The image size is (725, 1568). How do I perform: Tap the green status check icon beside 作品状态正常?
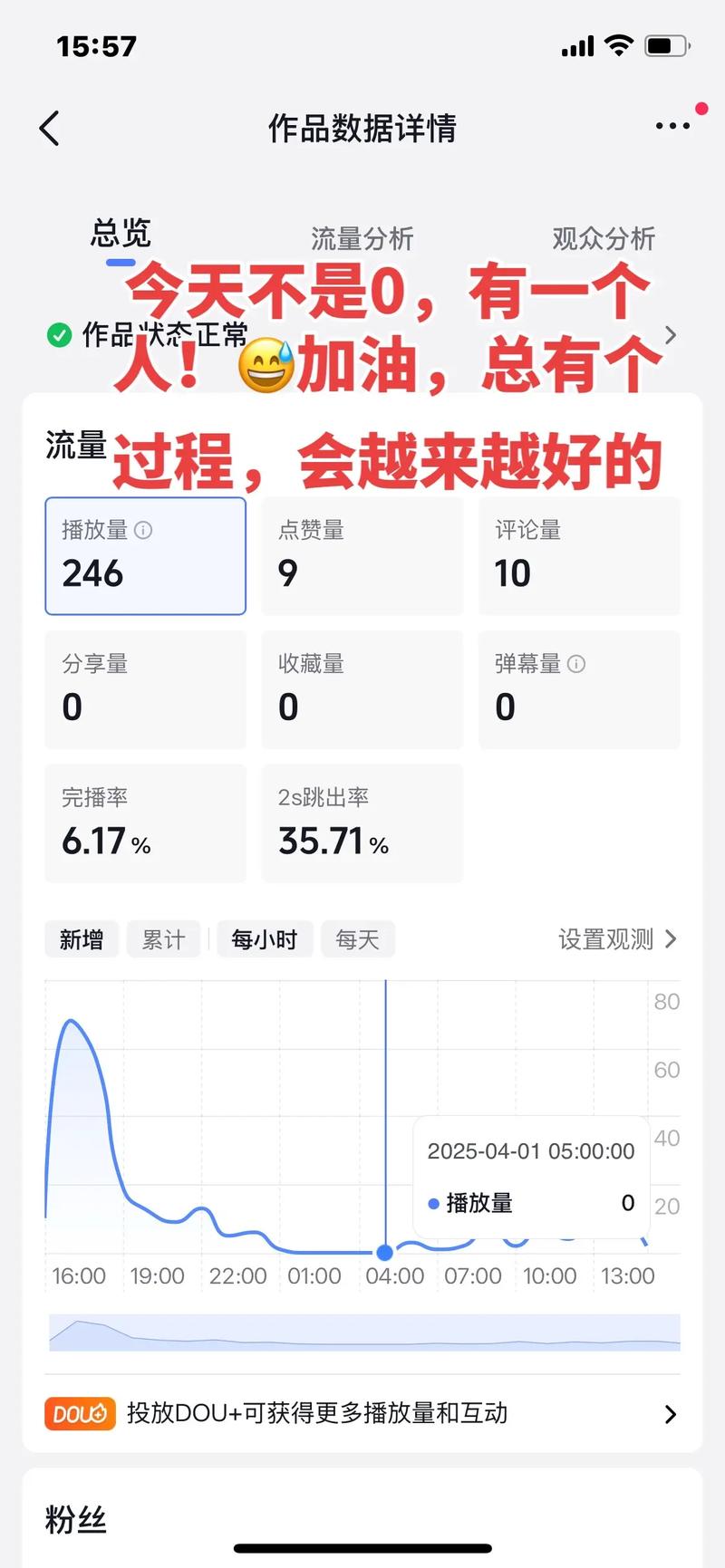pos(60,336)
